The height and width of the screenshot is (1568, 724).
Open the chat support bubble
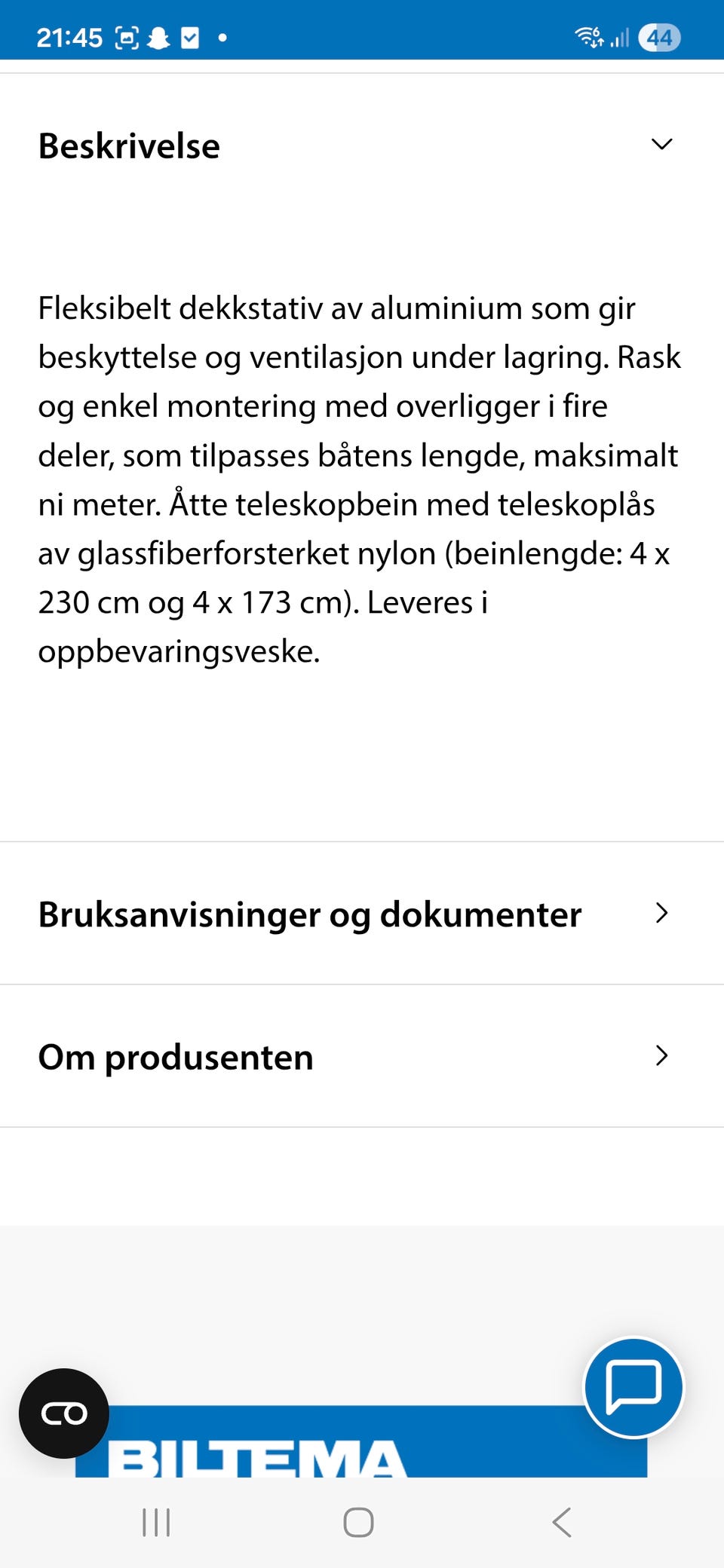coord(633,1387)
